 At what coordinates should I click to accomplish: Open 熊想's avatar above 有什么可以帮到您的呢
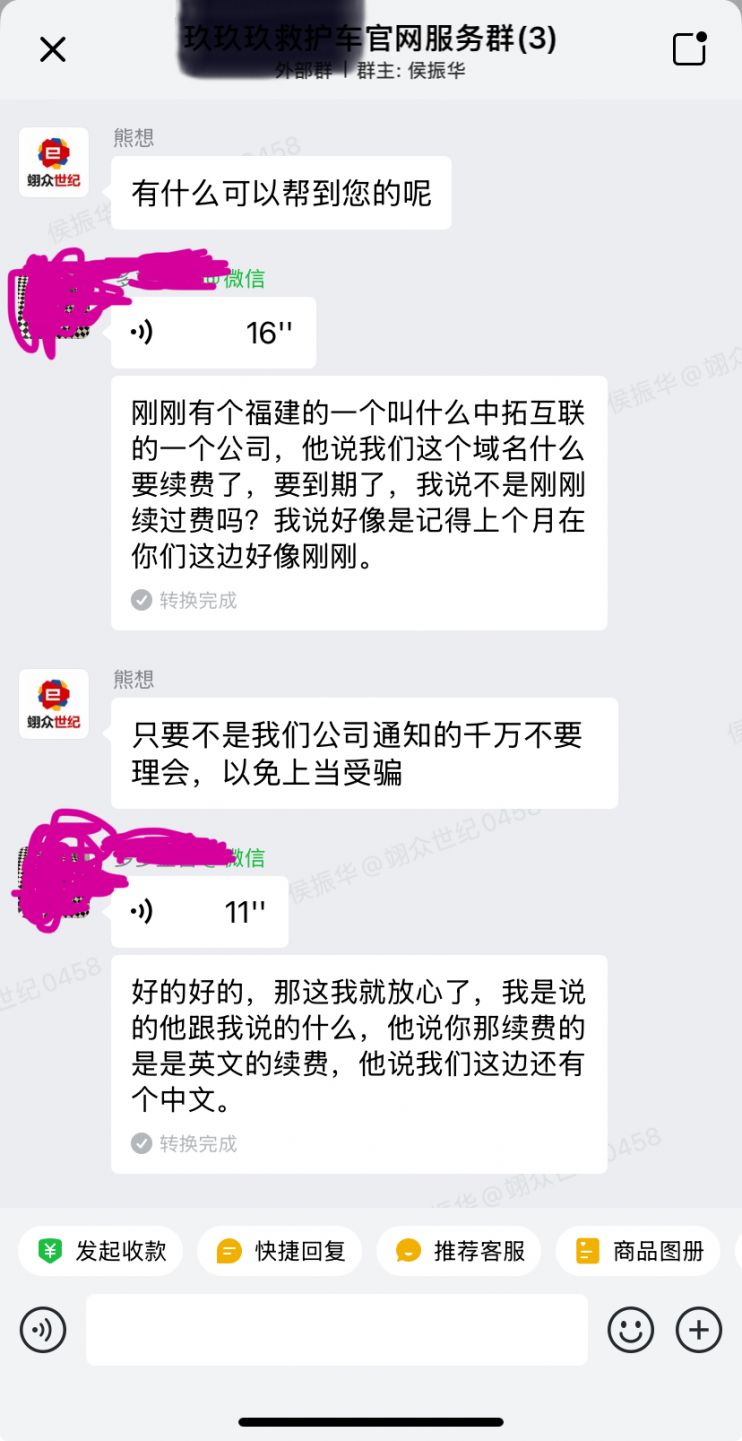coord(54,162)
